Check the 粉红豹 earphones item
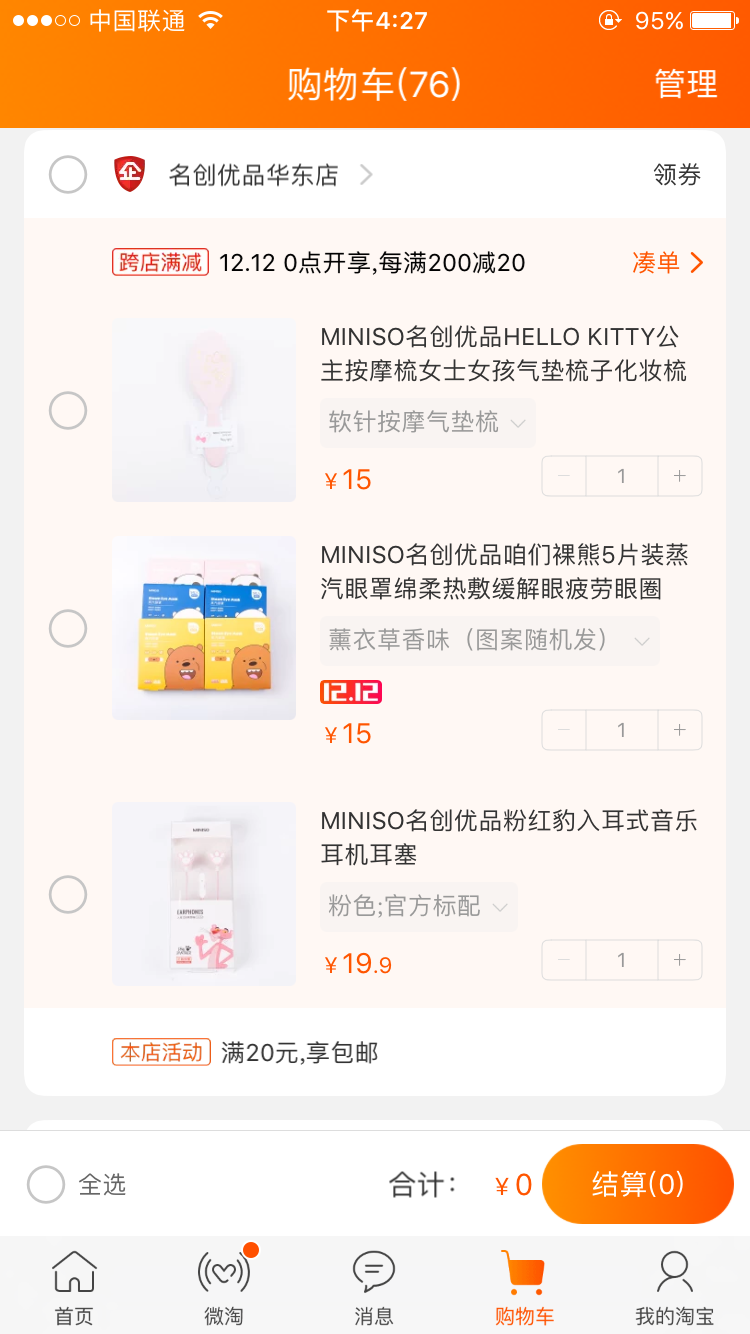Viewport: 750px width, 1334px height. tap(68, 894)
